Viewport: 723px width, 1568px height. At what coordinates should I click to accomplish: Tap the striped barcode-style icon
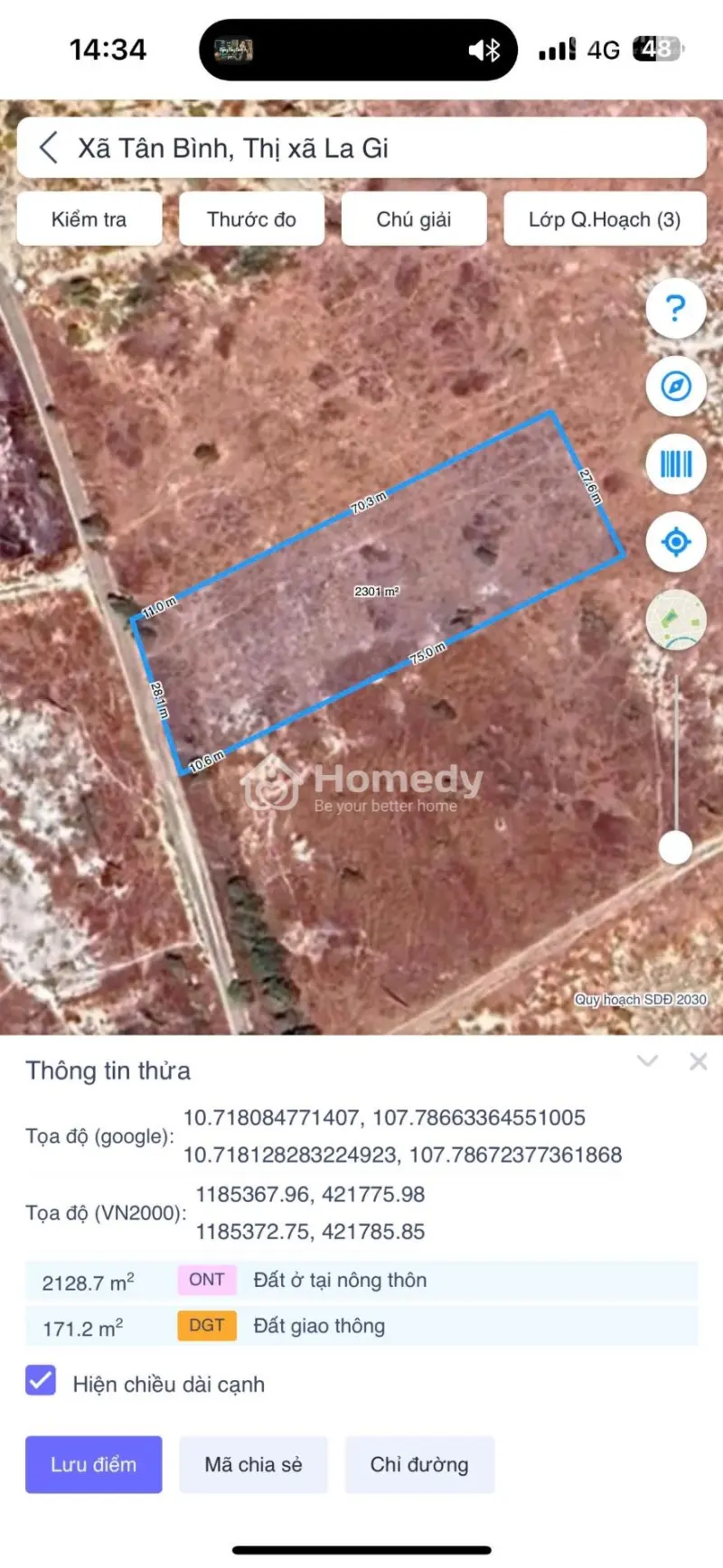tap(675, 464)
